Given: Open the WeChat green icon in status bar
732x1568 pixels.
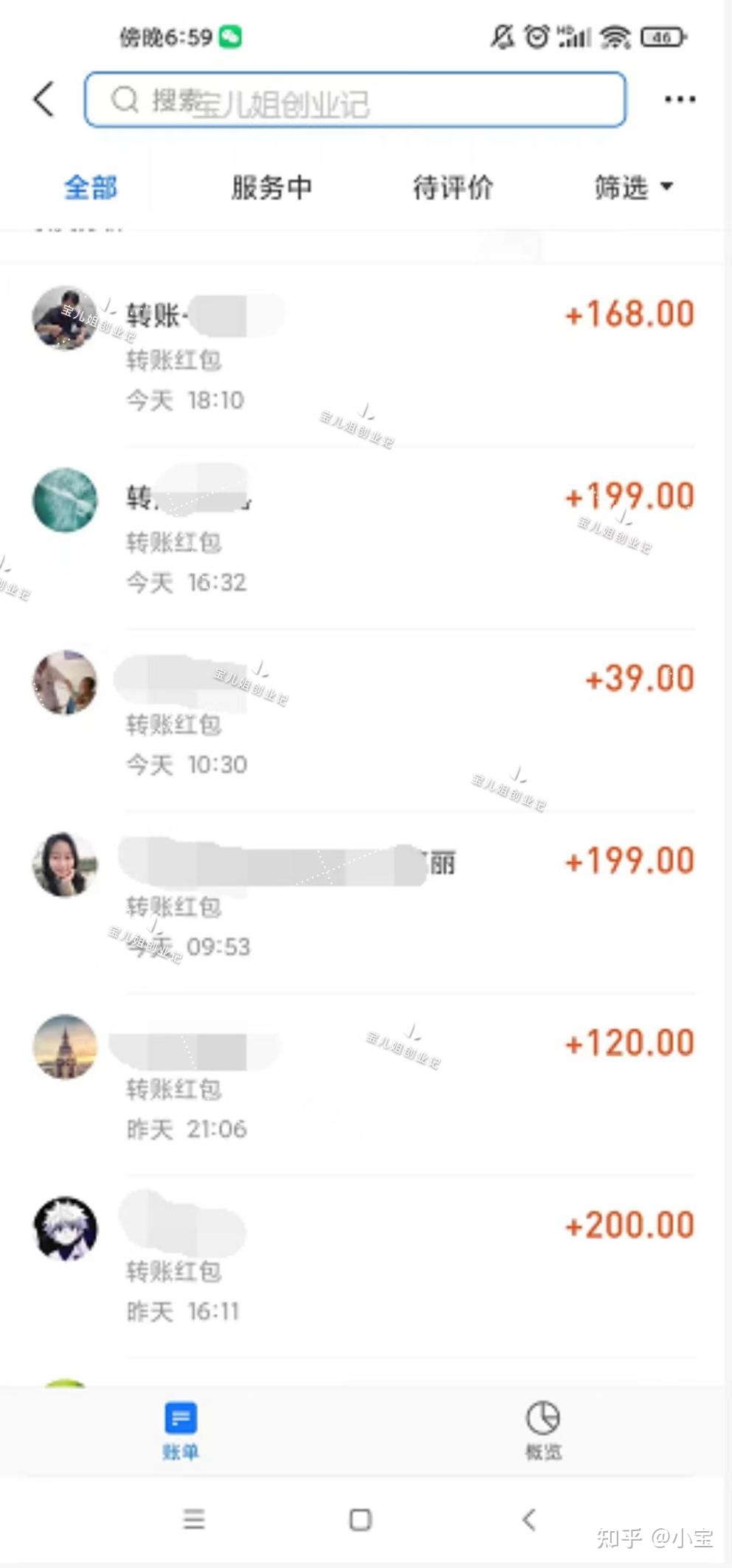Looking at the screenshot, I should coord(231,37).
